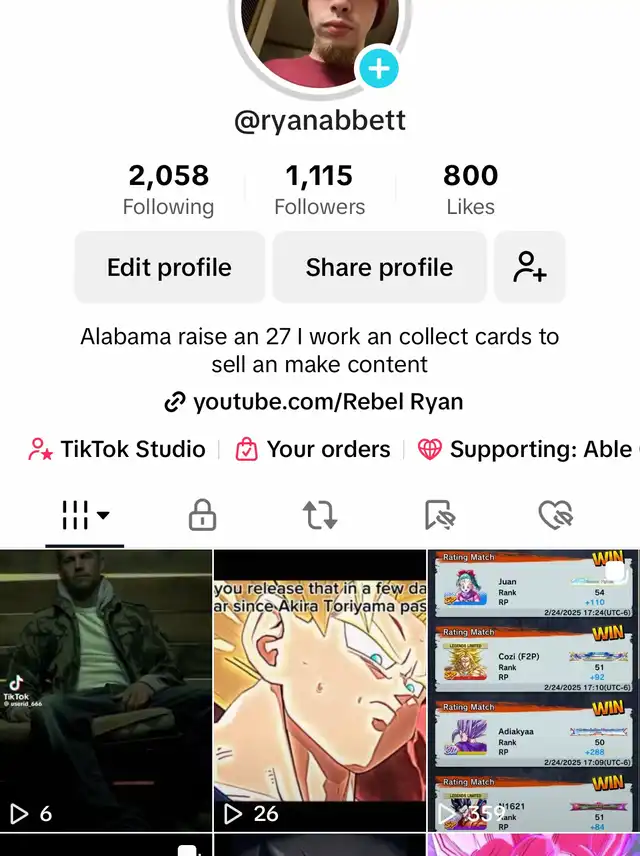The image size is (640, 856).
Task: Share profile with others
Action: (x=379, y=267)
